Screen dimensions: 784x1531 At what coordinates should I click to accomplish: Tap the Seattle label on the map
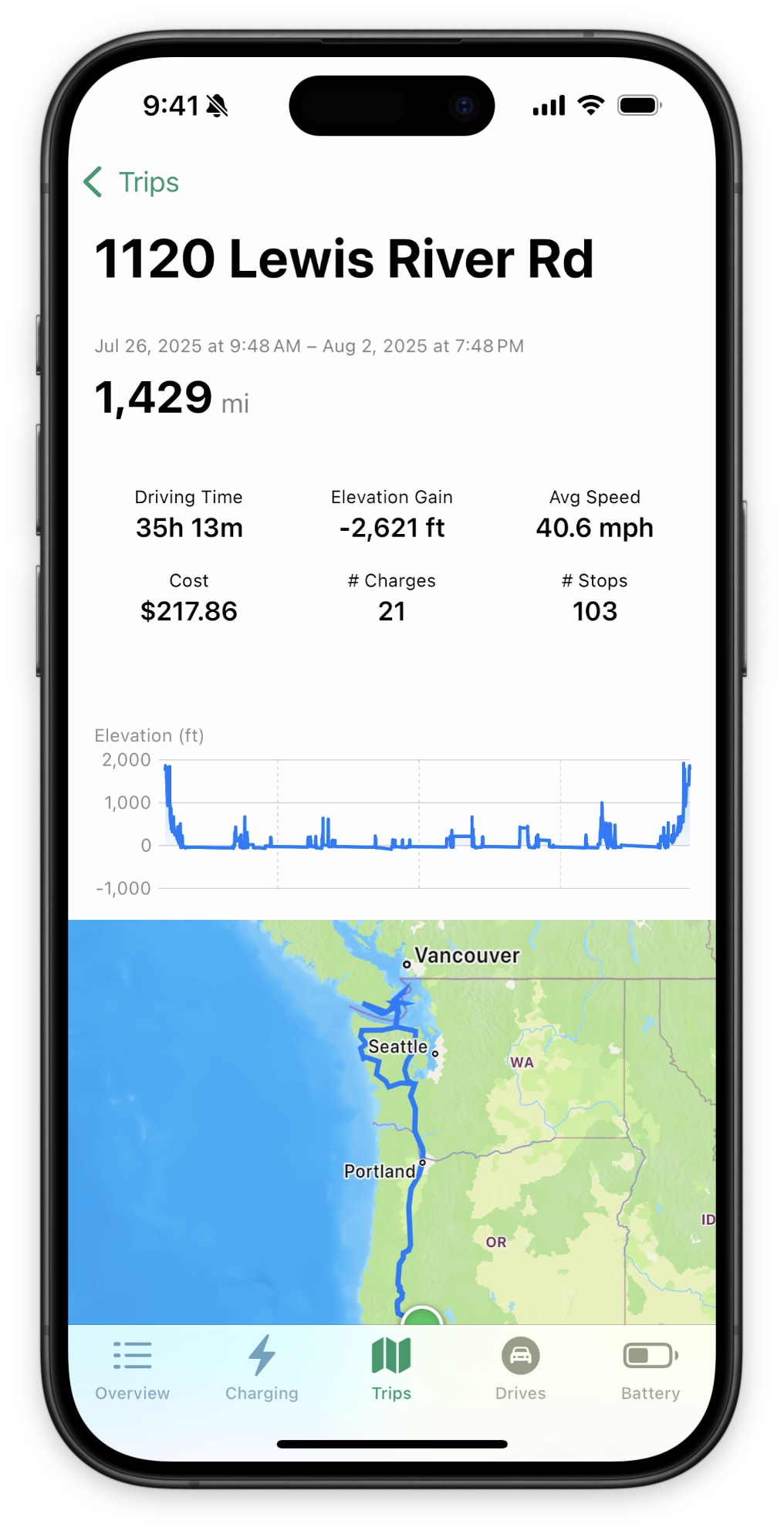pos(397,1046)
